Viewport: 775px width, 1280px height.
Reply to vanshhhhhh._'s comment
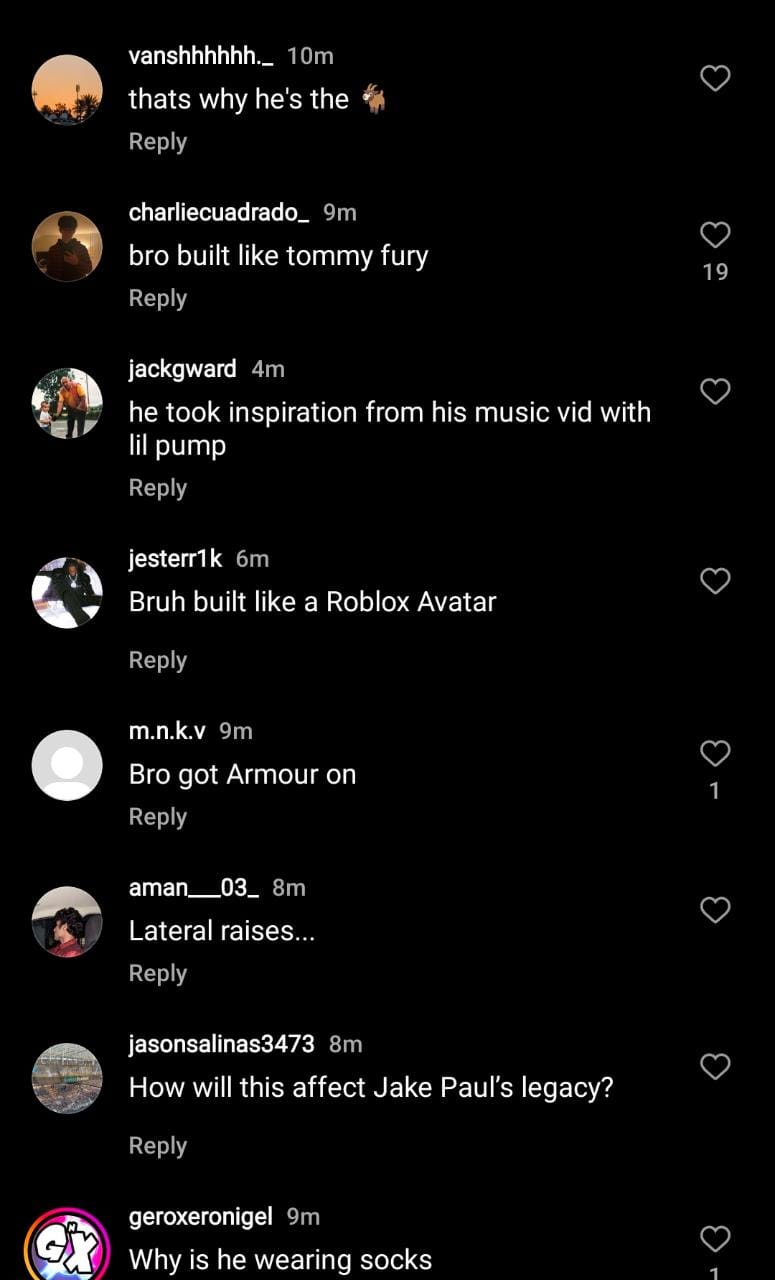(x=158, y=142)
